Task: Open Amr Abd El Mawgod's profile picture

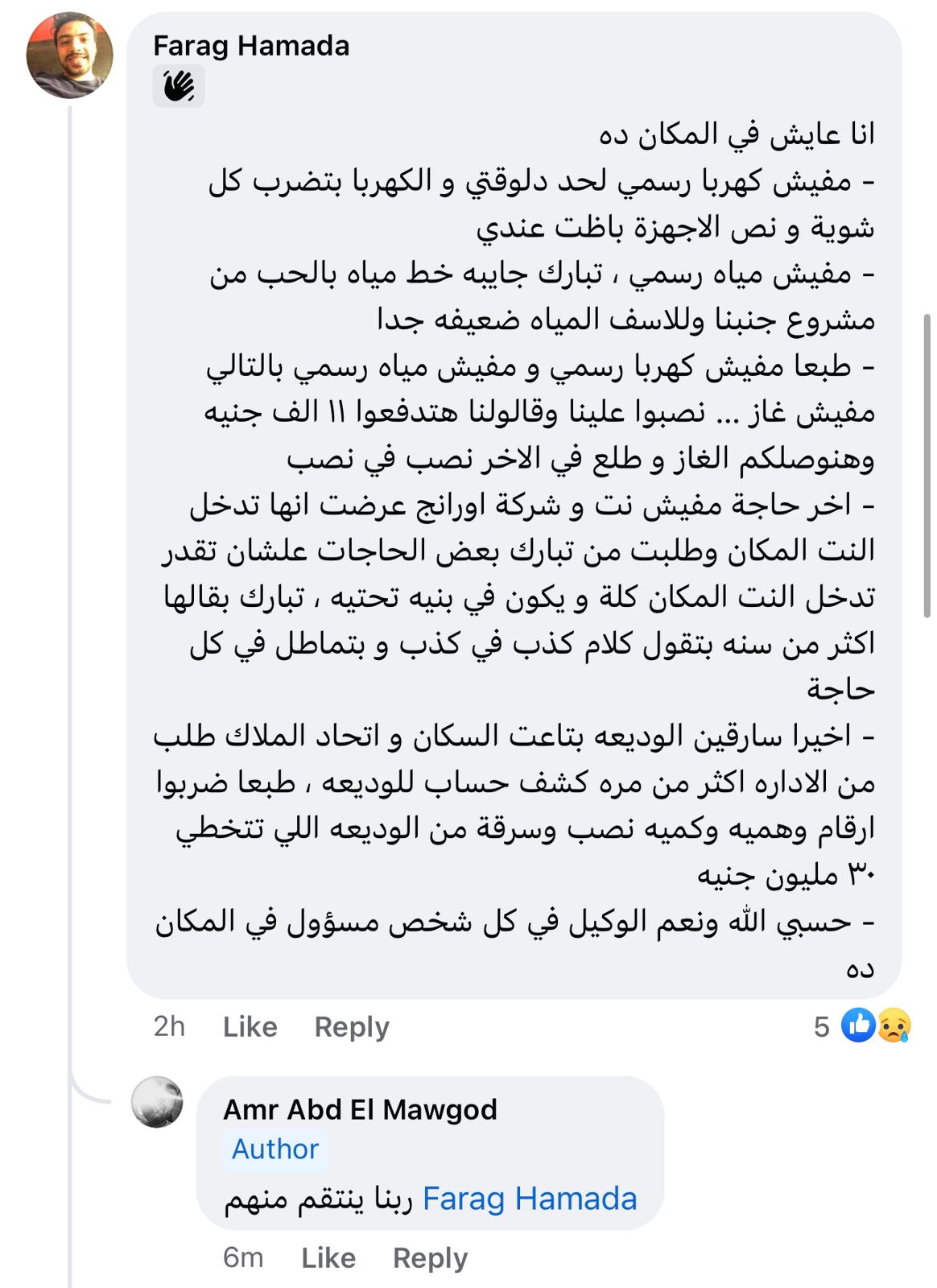Action: coord(157,1101)
